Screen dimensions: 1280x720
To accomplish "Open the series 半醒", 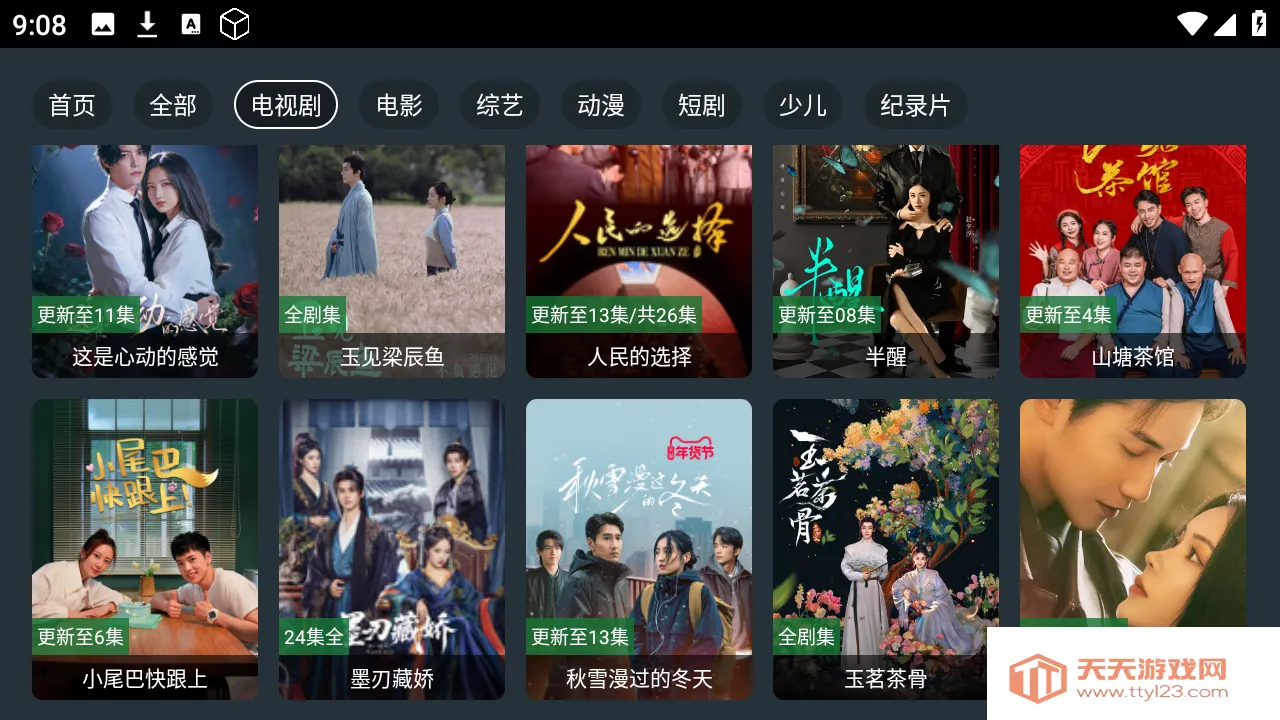I will click(886, 261).
